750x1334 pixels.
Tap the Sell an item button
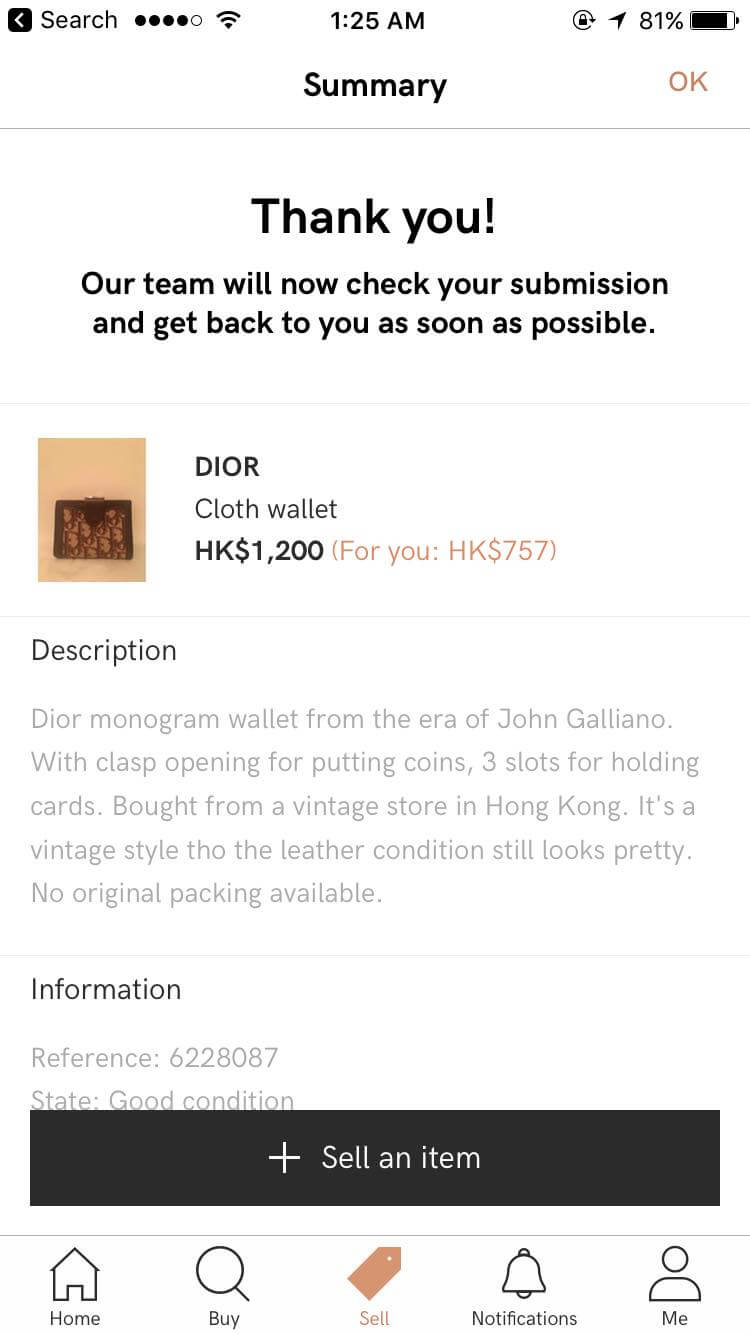(375, 1158)
